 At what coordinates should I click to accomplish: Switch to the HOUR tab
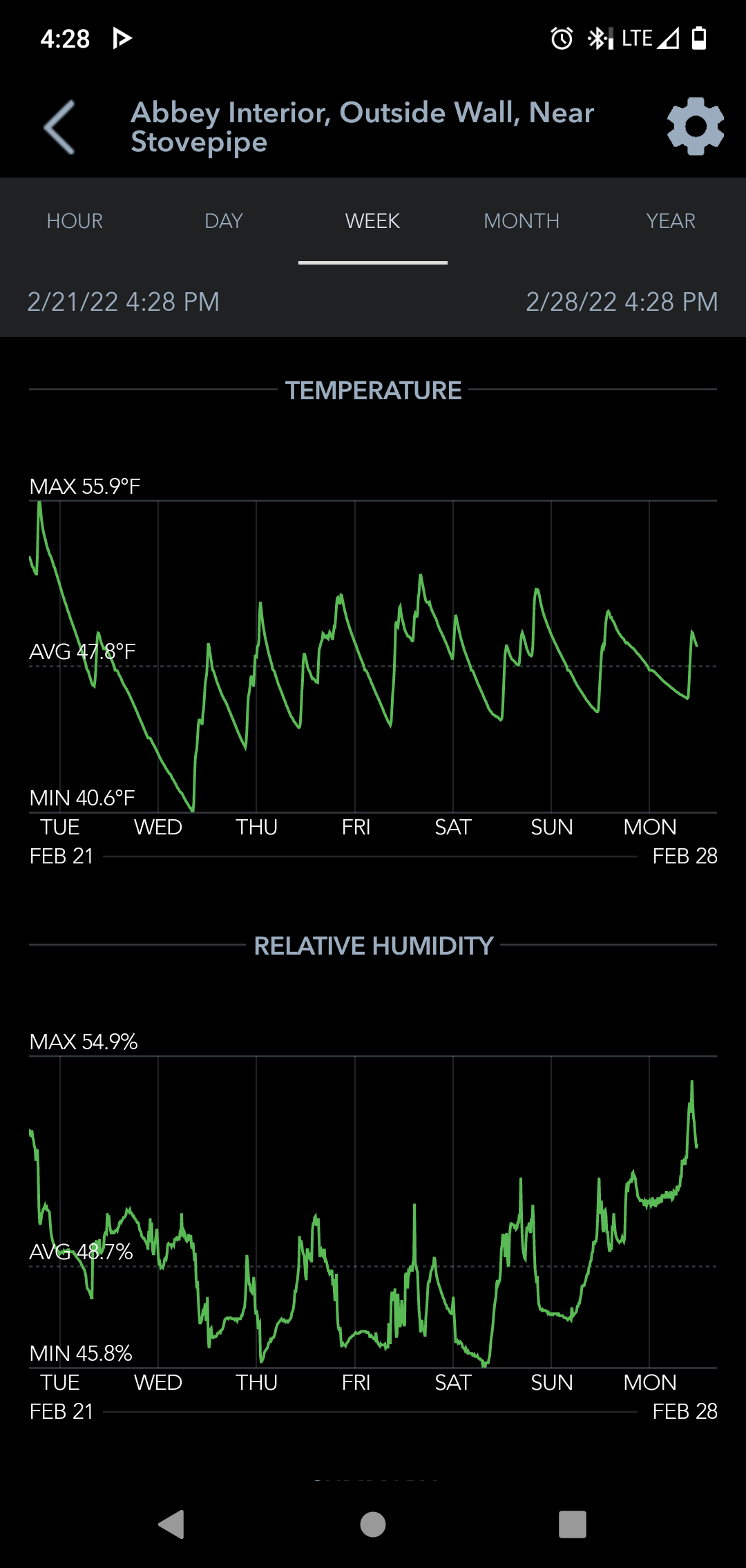(75, 221)
